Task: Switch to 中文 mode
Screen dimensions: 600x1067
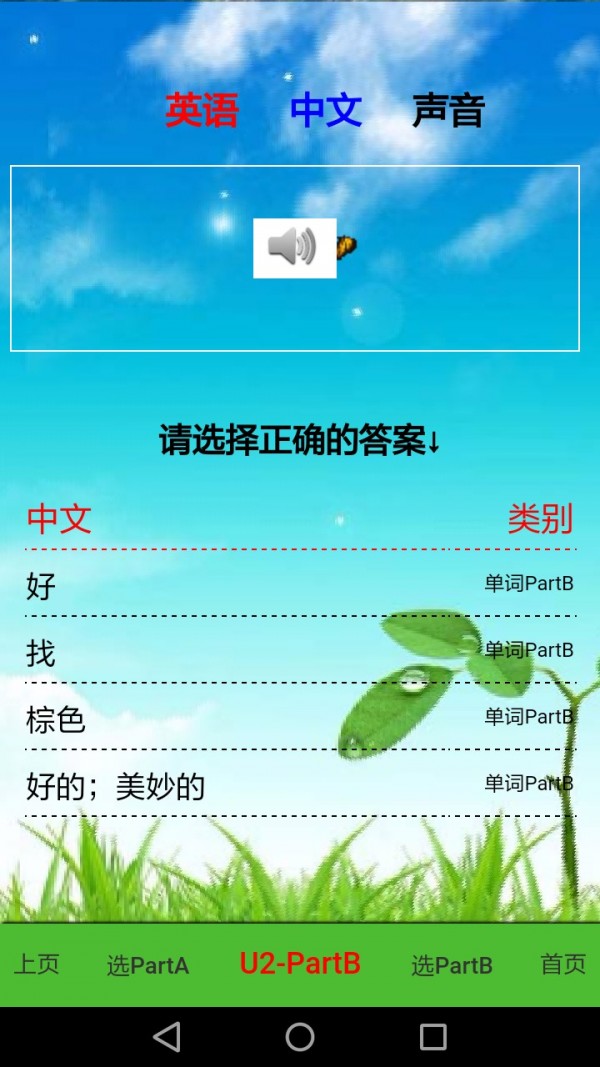Action: click(326, 111)
